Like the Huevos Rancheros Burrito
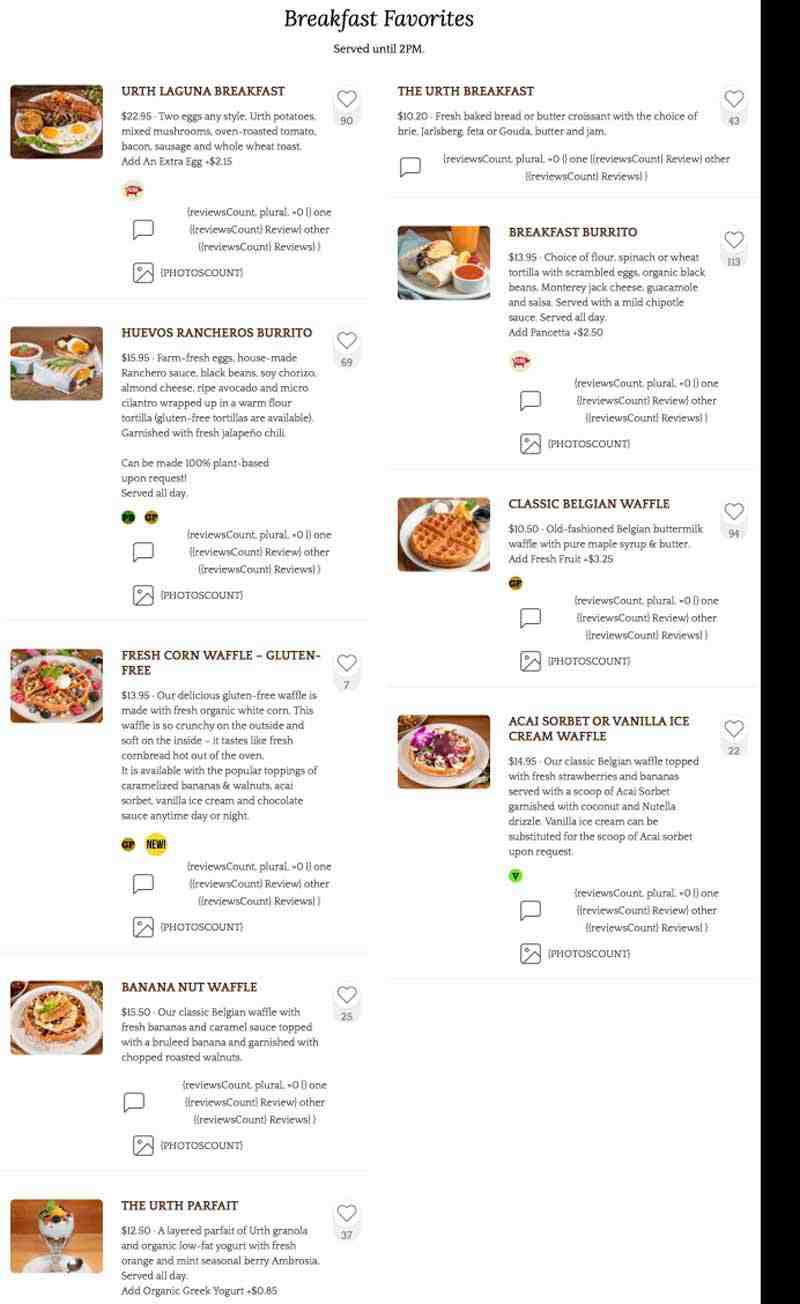This screenshot has height=1304, width=800. (x=346, y=341)
